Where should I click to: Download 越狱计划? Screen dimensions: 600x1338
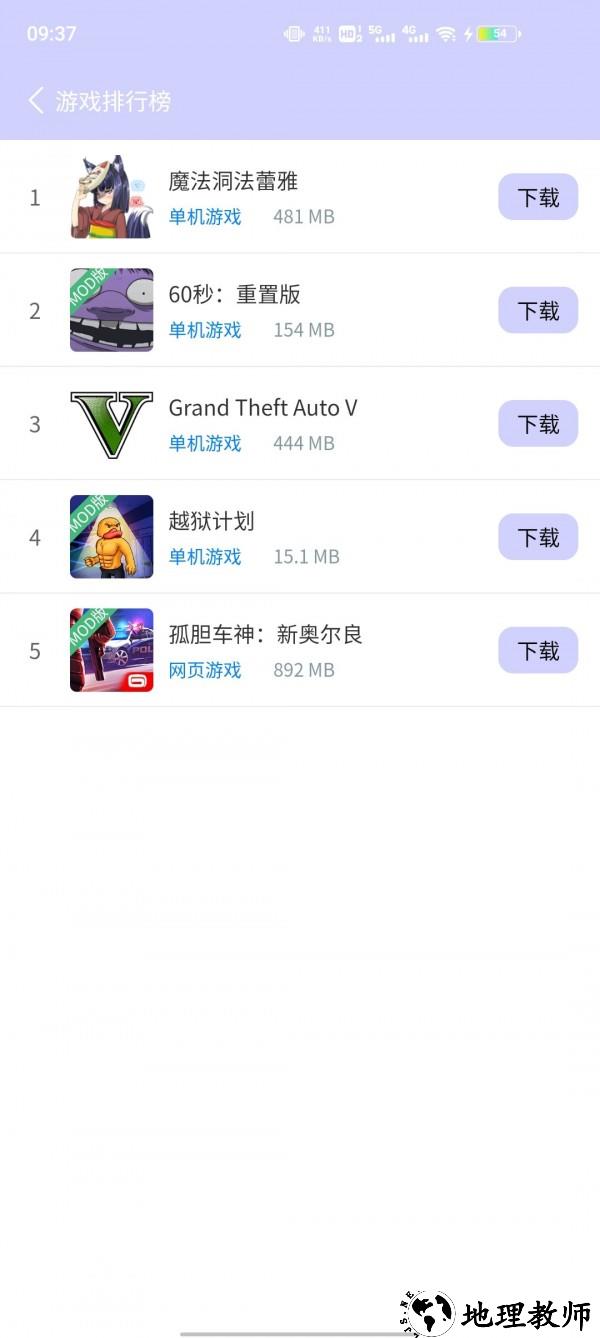[x=538, y=537]
